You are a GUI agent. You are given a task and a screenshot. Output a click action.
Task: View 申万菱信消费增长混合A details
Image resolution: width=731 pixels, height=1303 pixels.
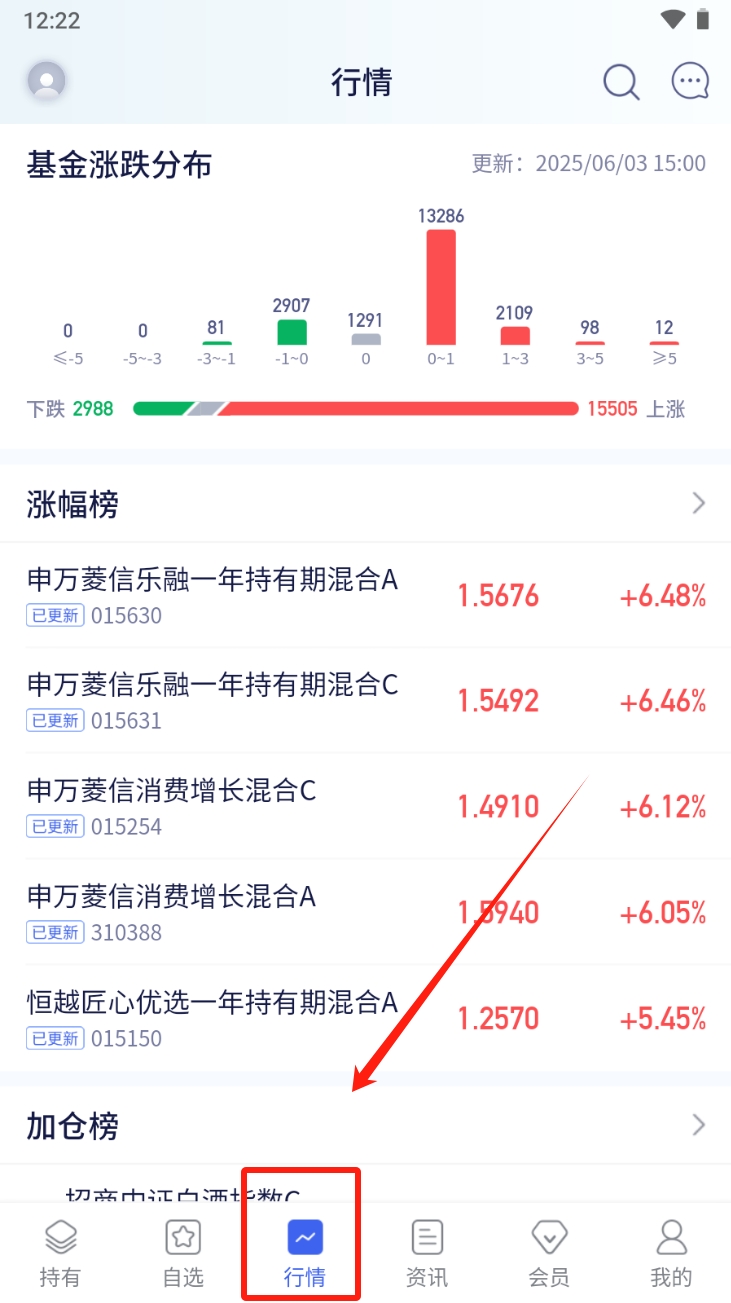coord(365,913)
